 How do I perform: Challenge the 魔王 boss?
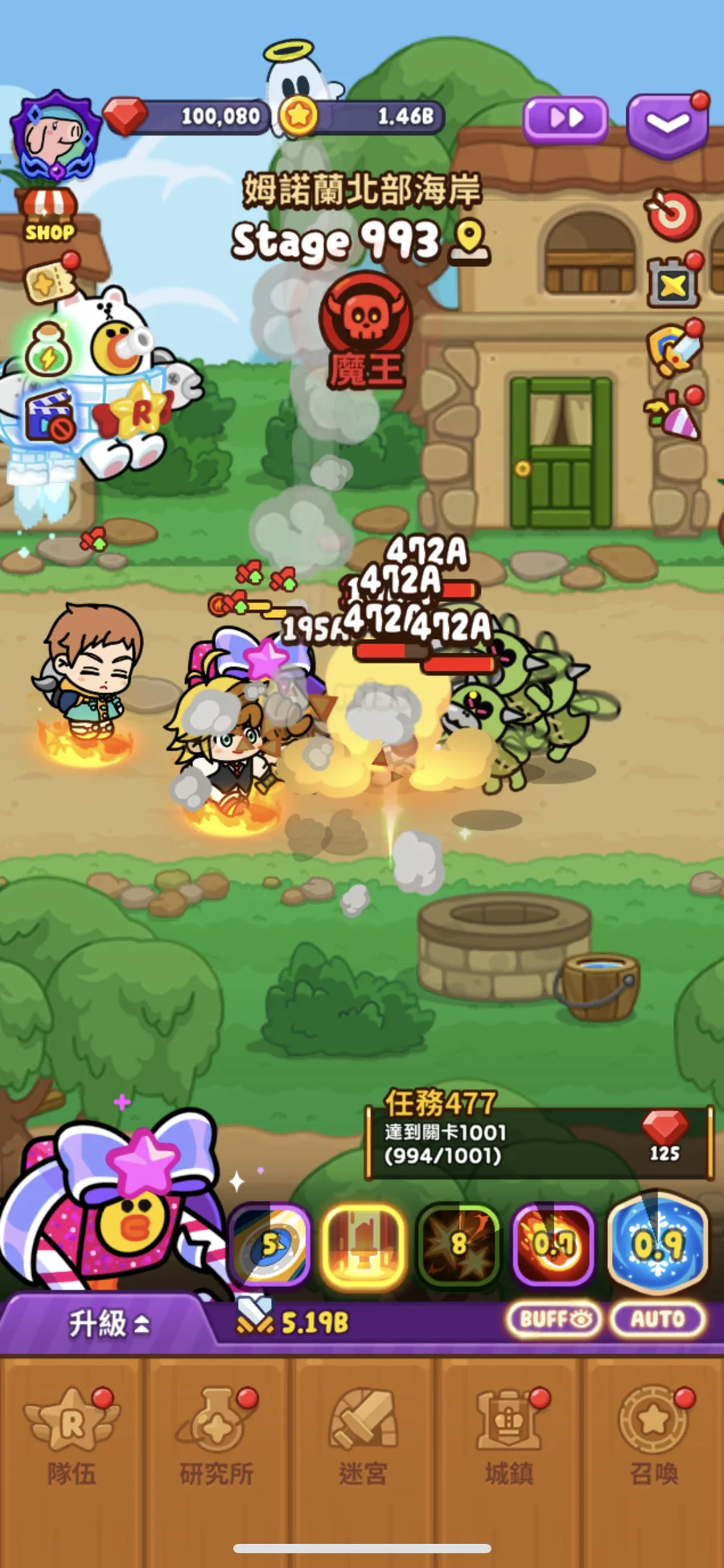tap(366, 332)
